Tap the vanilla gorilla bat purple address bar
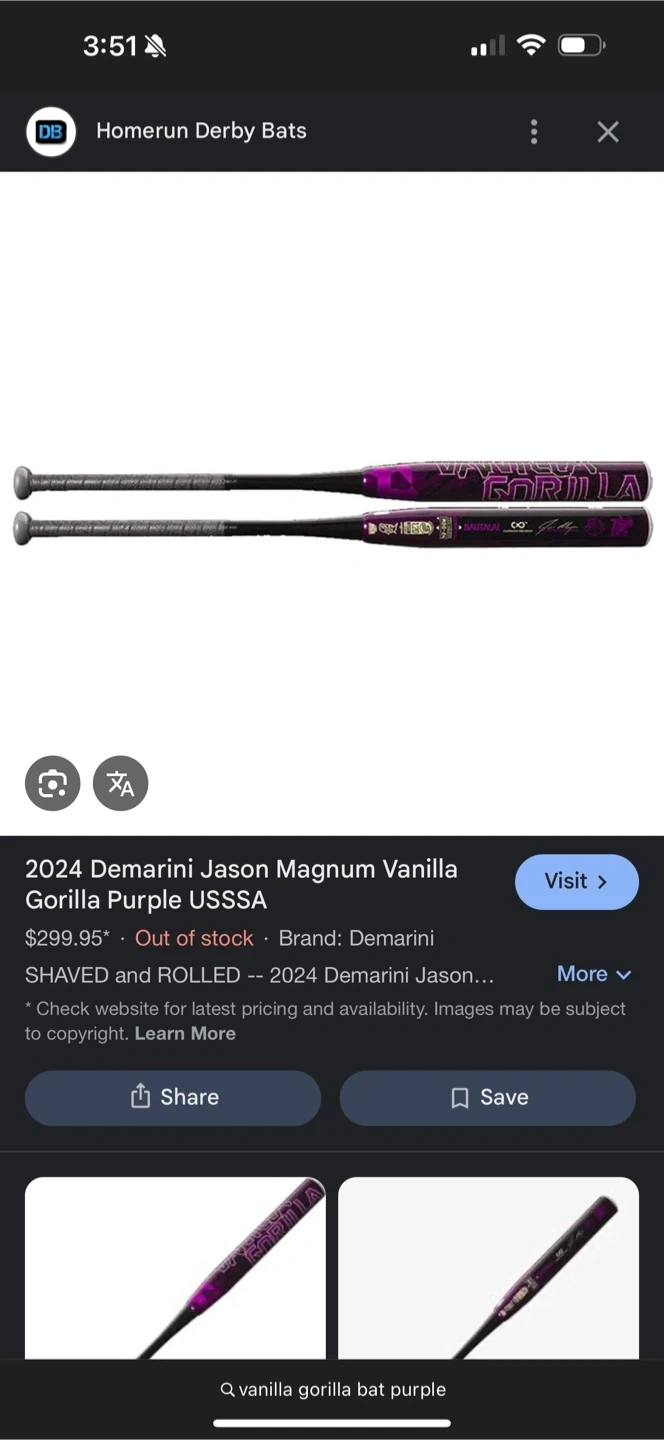This screenshot has height=1440, width=664. (332, 1389)
